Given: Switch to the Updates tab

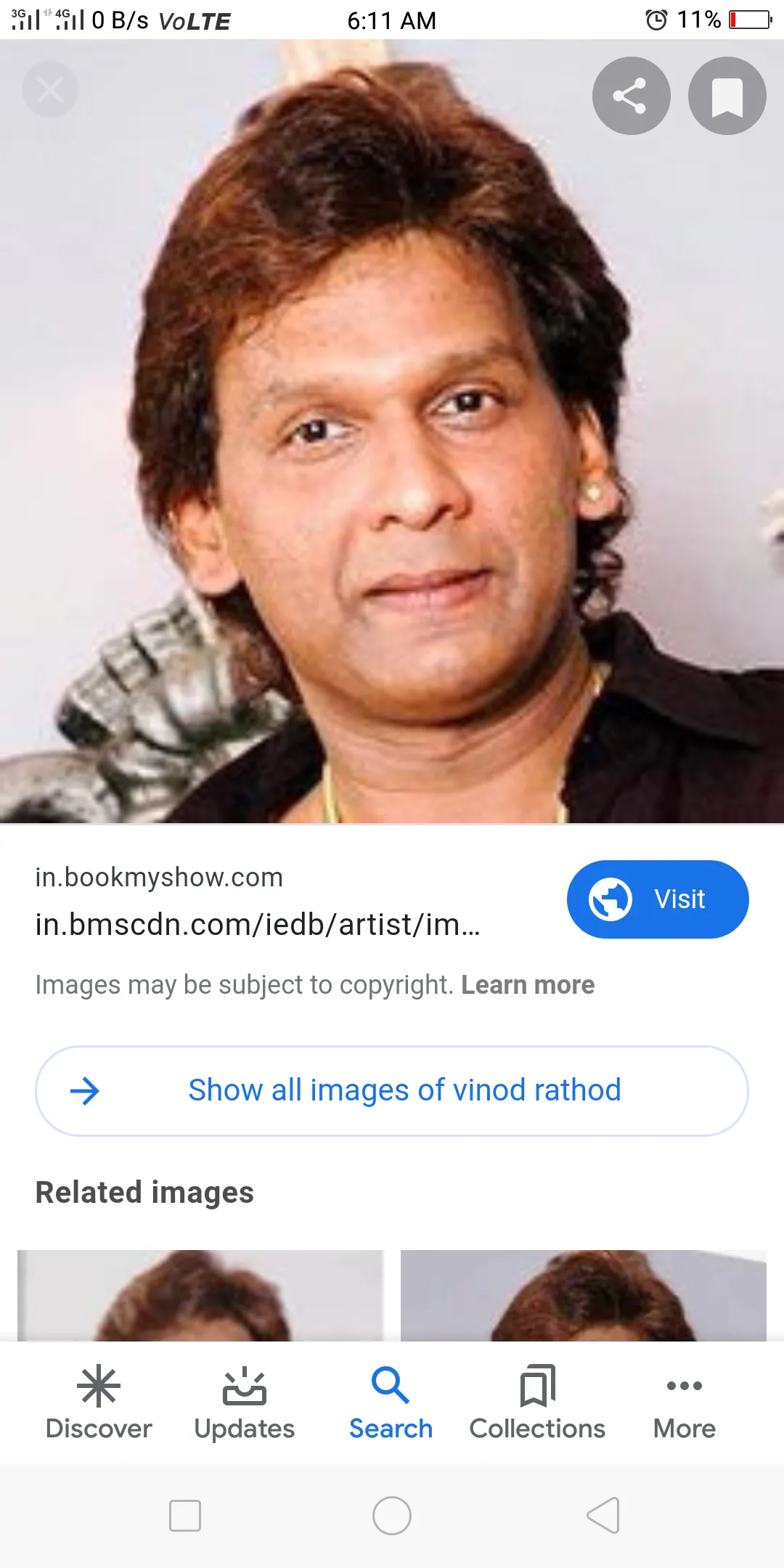Looking at the screenshot, I should pos(245,1402).
